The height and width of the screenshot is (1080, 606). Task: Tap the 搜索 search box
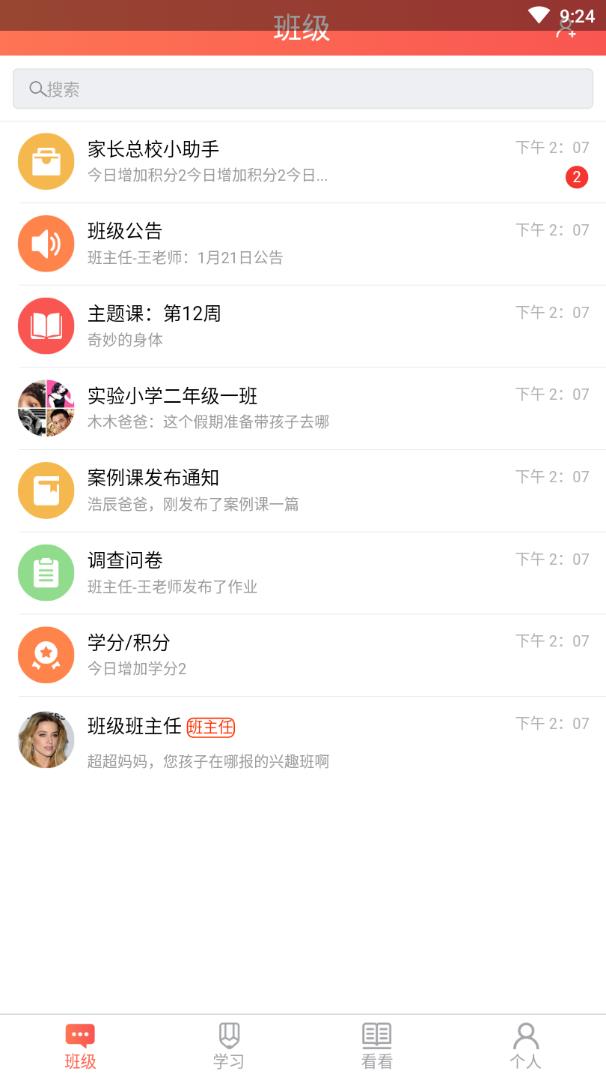(x=302, y=89)
